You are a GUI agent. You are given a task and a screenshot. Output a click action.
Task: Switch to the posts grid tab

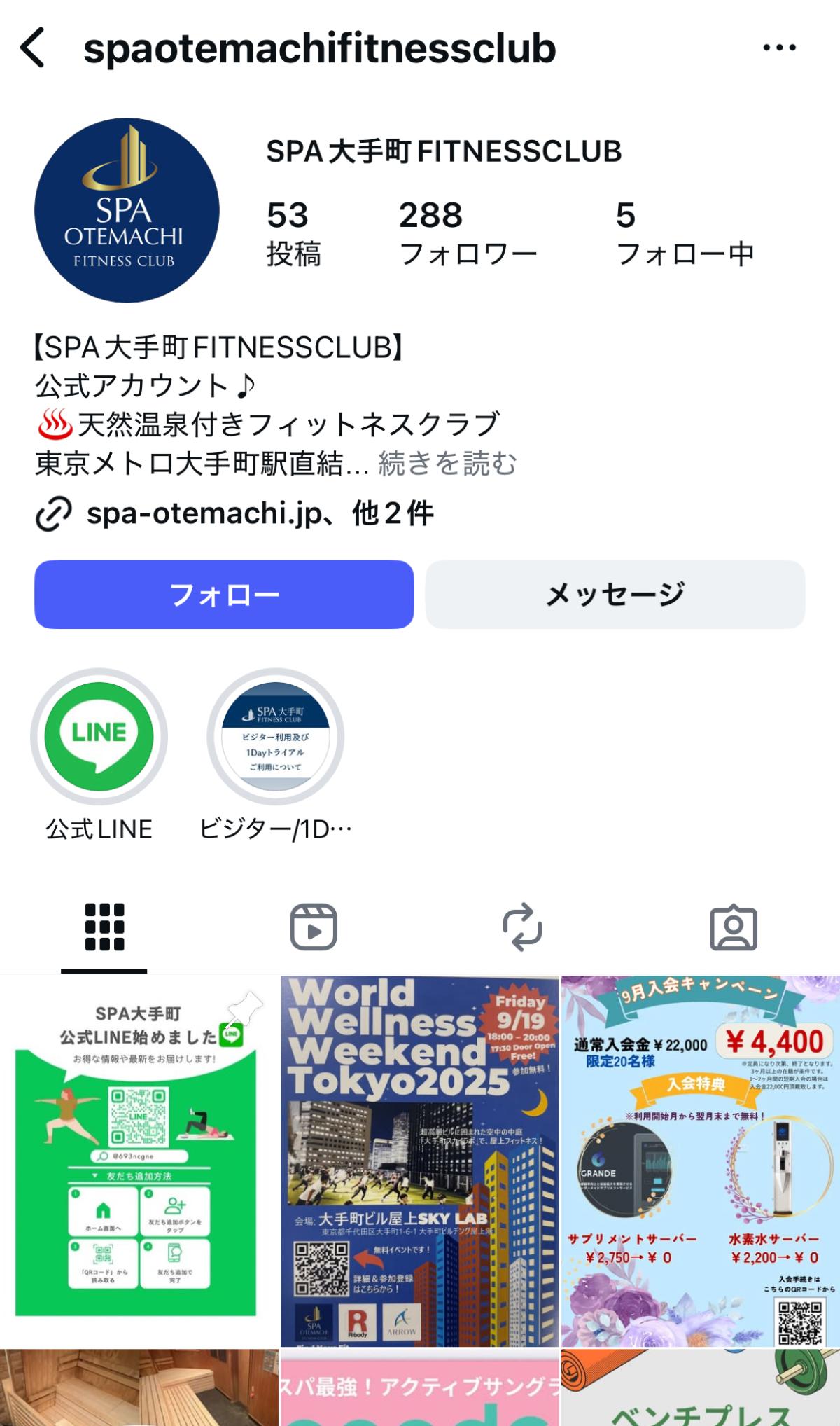(104, 927)
